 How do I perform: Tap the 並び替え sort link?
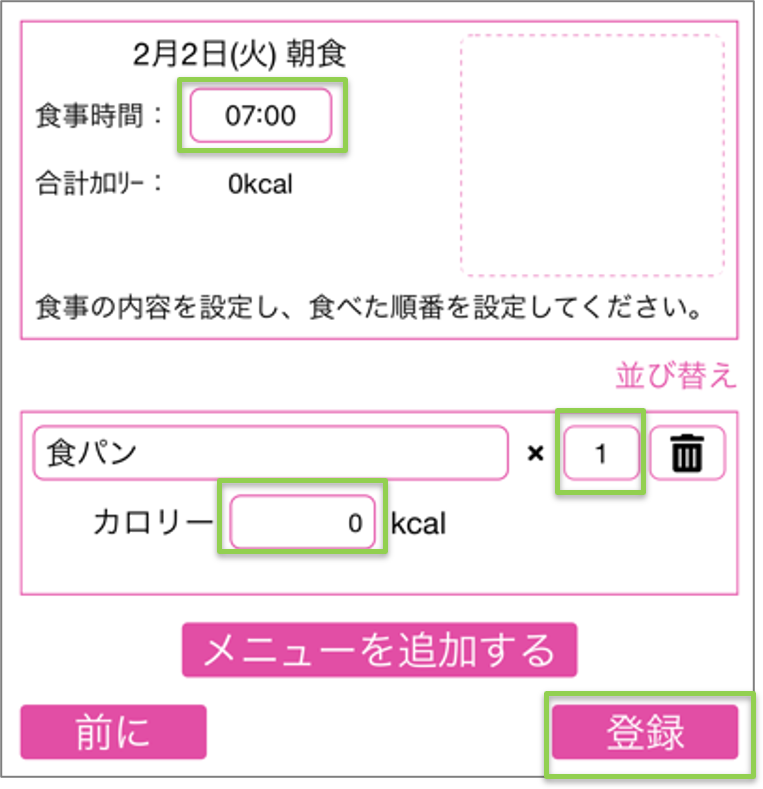(675, 376)
